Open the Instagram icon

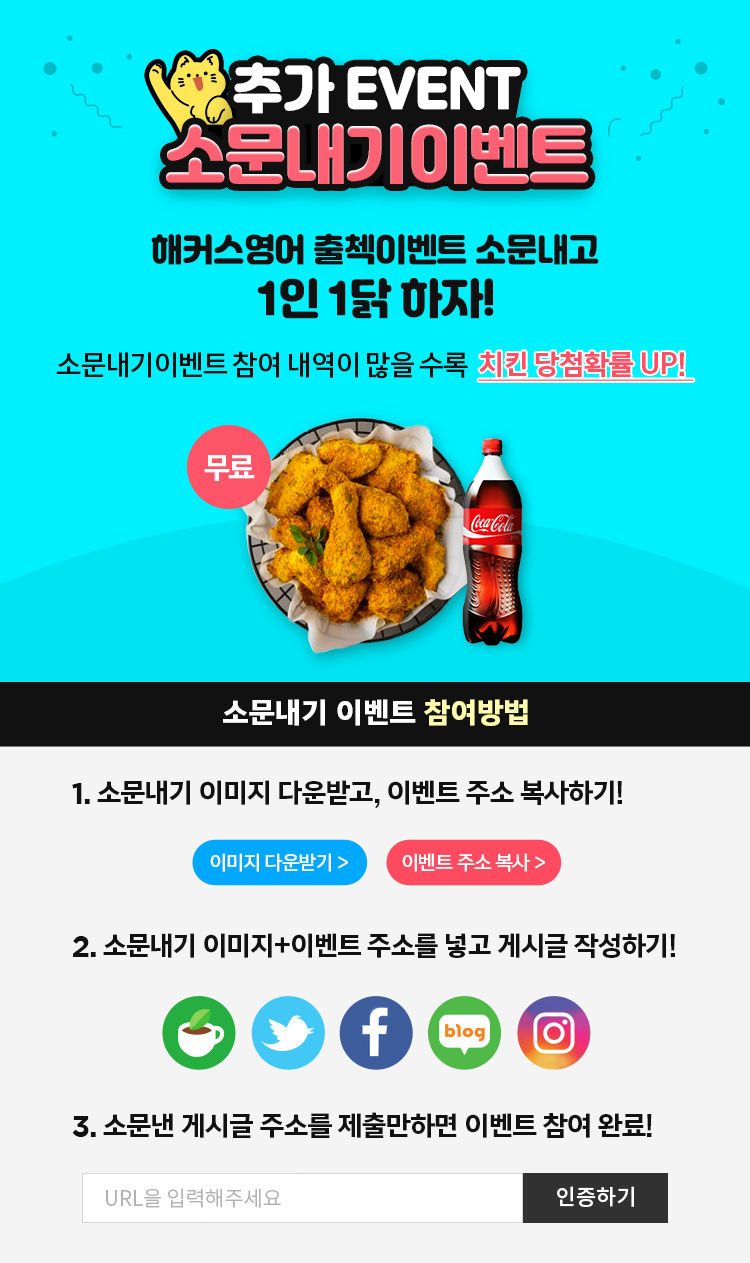(x=553, y=1033)
